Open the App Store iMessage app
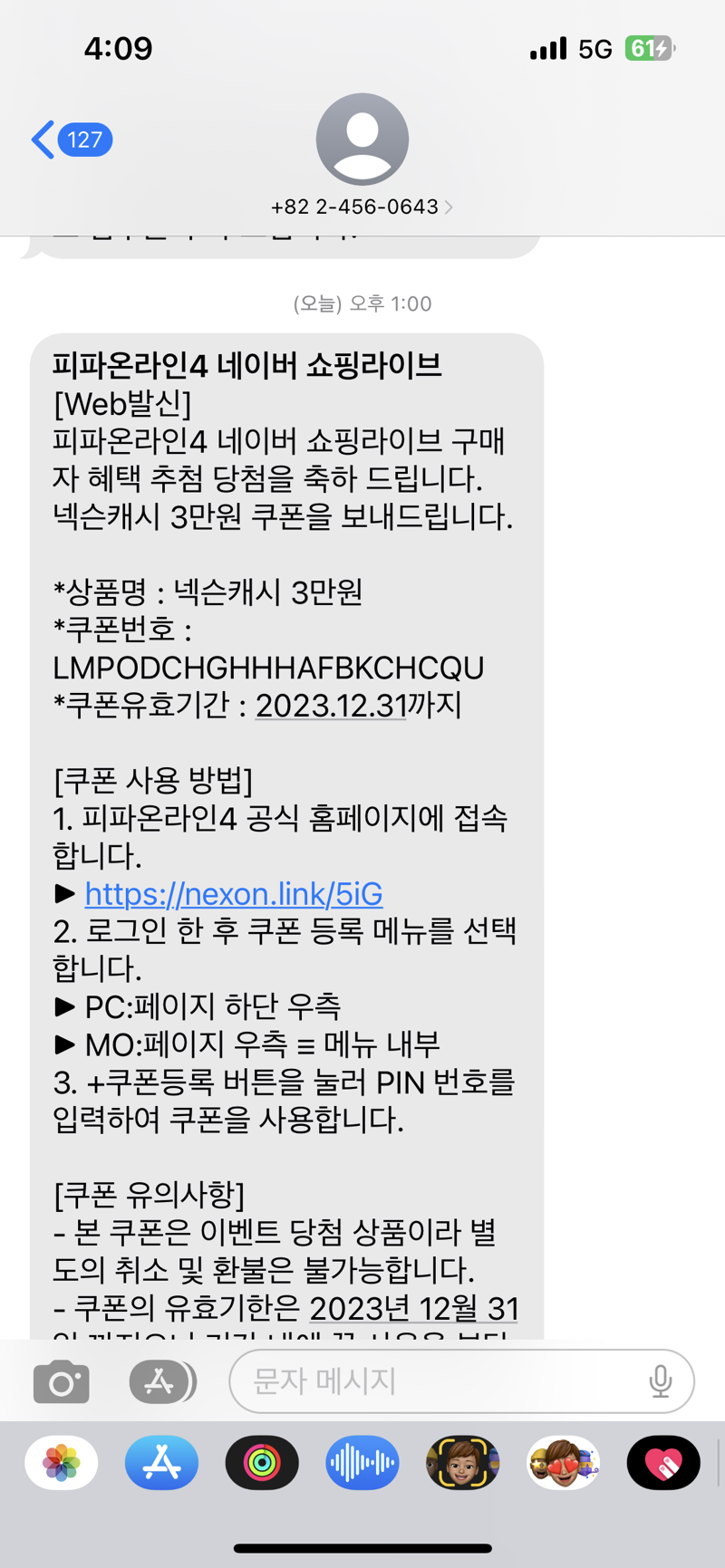 point(162,1463)
